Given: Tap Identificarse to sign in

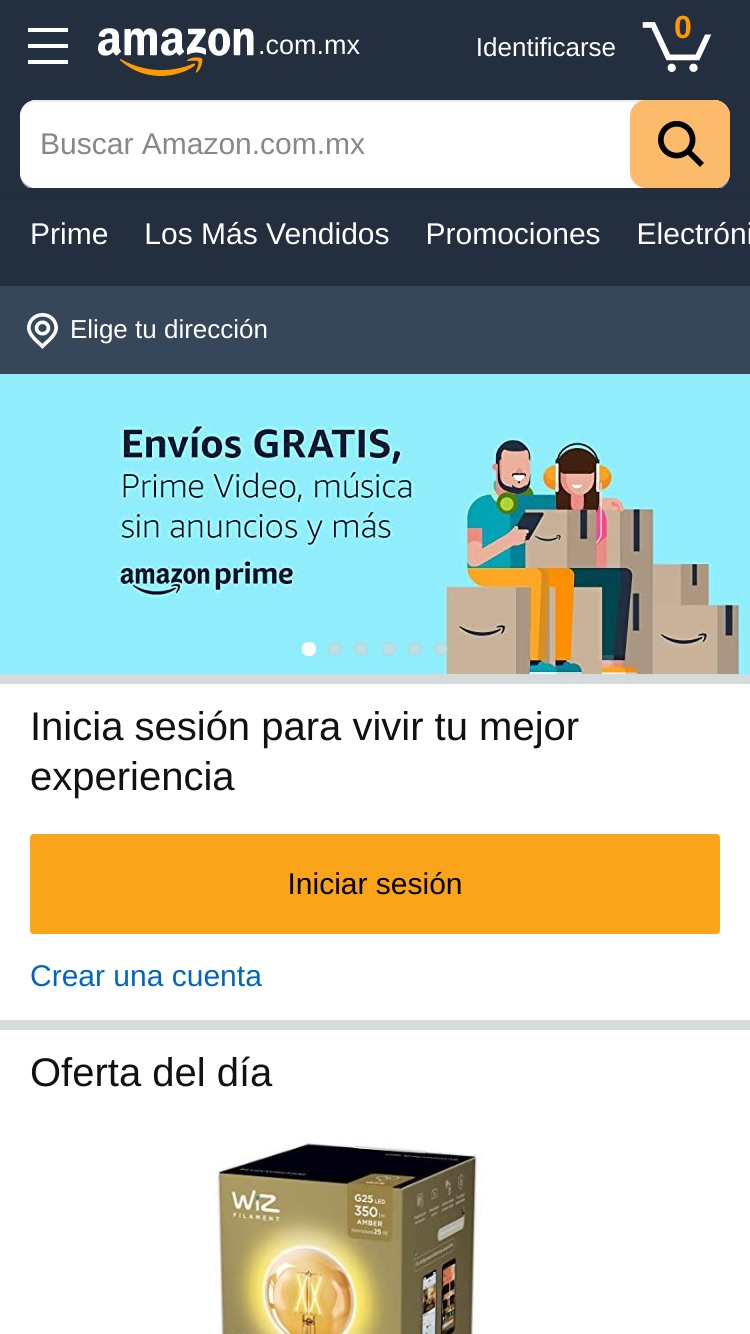Looking at the screenshot, I should point(545,47).
